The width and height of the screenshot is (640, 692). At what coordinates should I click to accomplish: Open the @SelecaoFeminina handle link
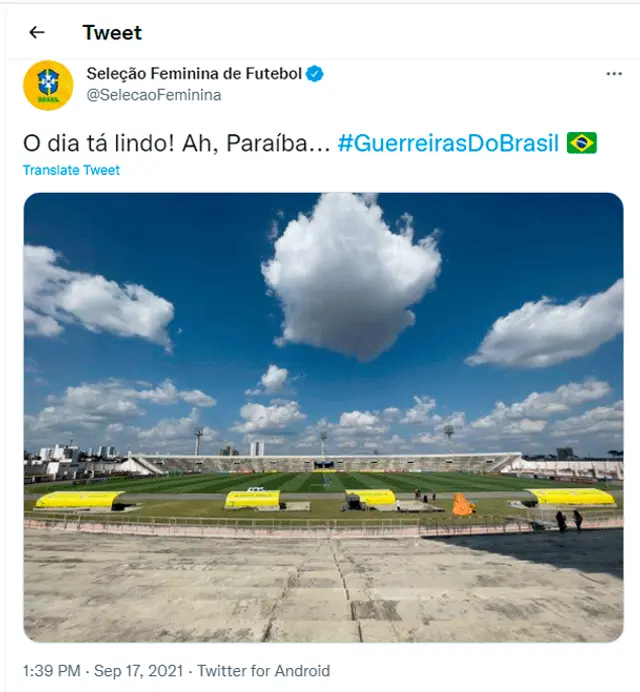tap(154, 95)
